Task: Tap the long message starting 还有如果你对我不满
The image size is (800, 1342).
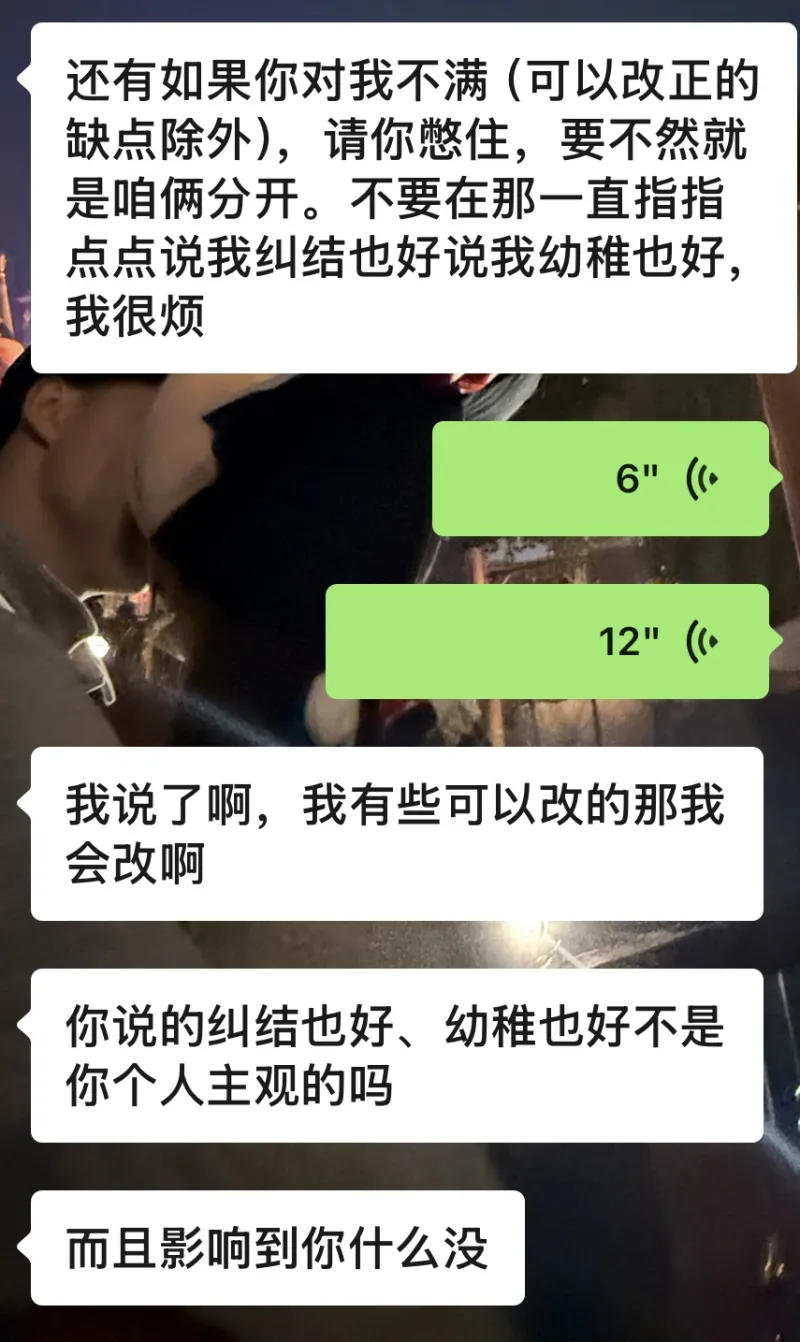Action: [400, 200]
